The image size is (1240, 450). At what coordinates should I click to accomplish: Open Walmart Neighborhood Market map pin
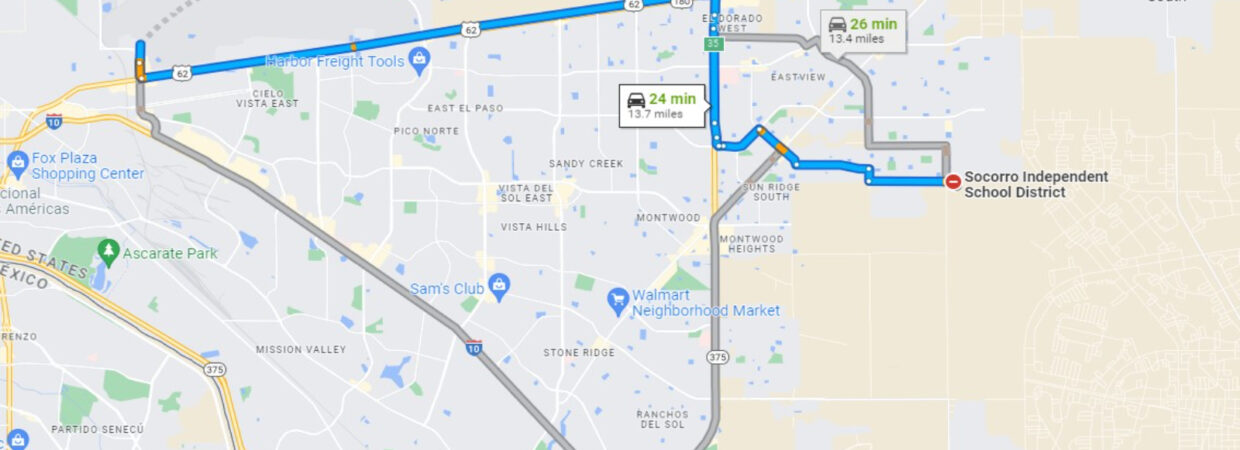coord(618,297)
